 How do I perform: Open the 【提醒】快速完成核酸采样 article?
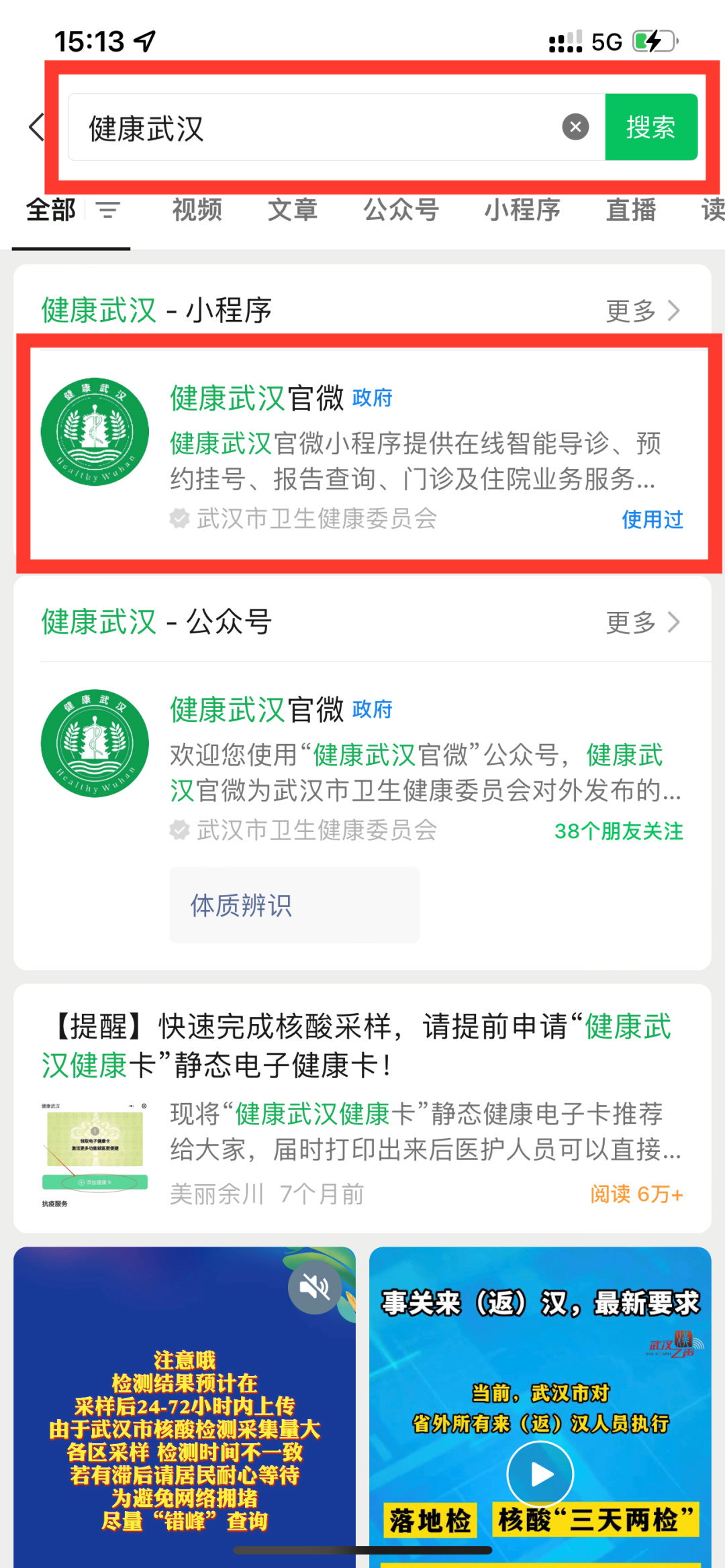click(x=362, y=1107)
